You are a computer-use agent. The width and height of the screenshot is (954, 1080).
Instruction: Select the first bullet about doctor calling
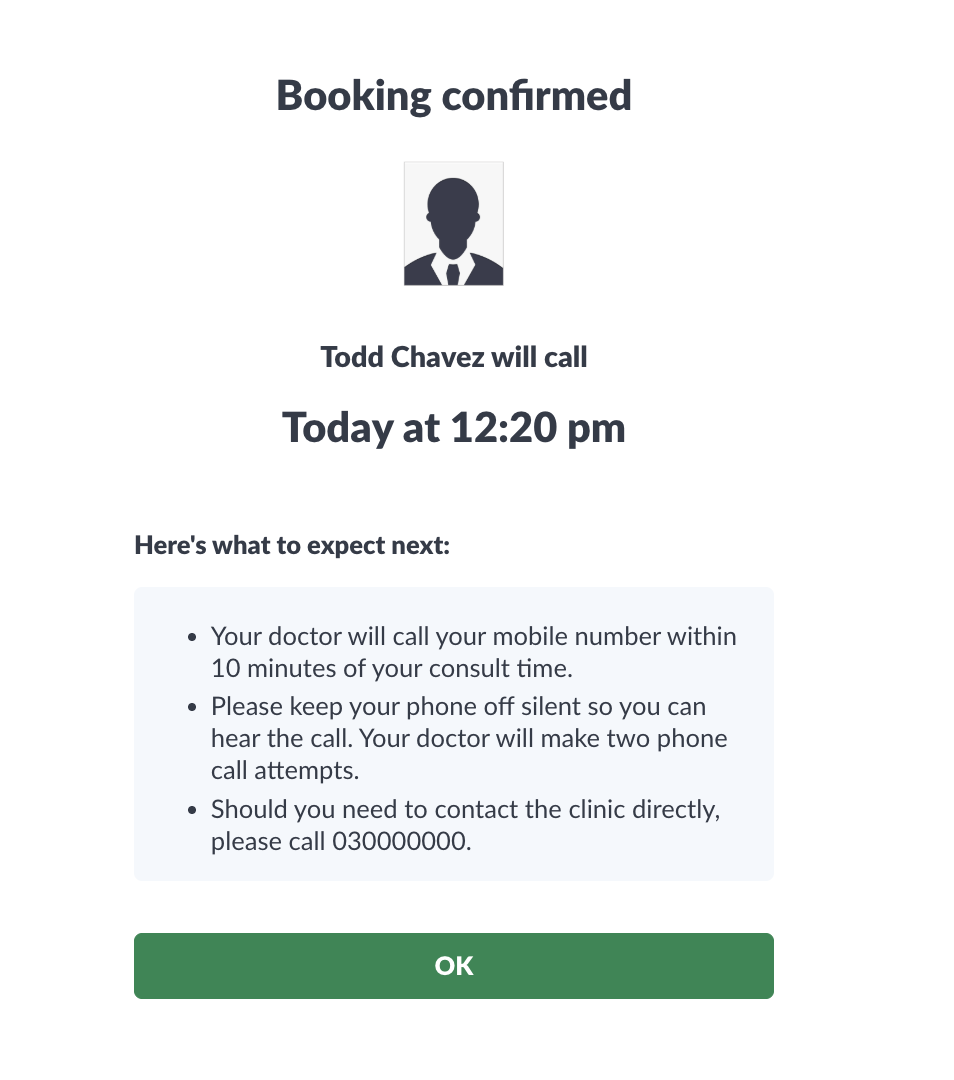473,651
